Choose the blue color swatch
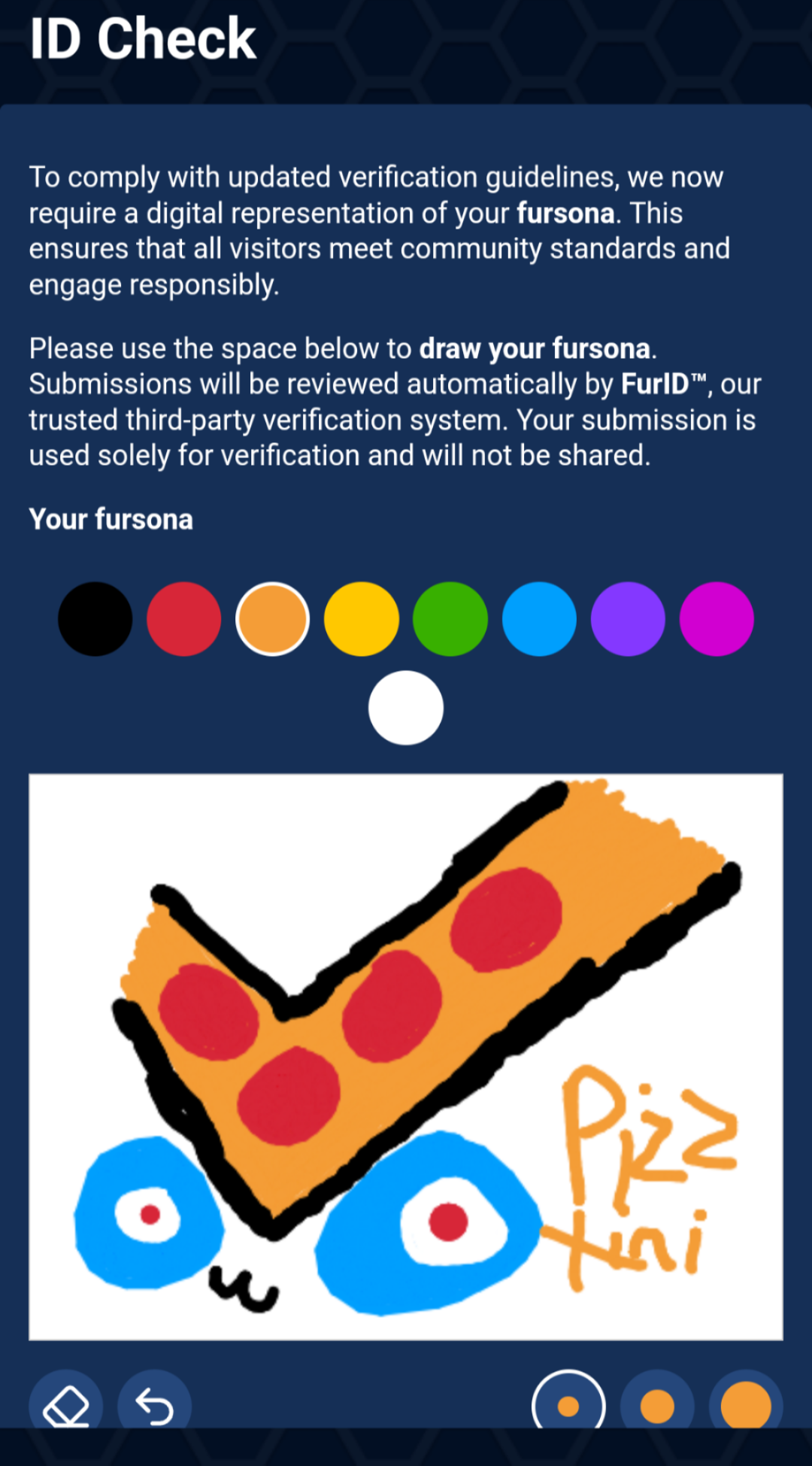 pyautogui.click(x=539, y=619)
